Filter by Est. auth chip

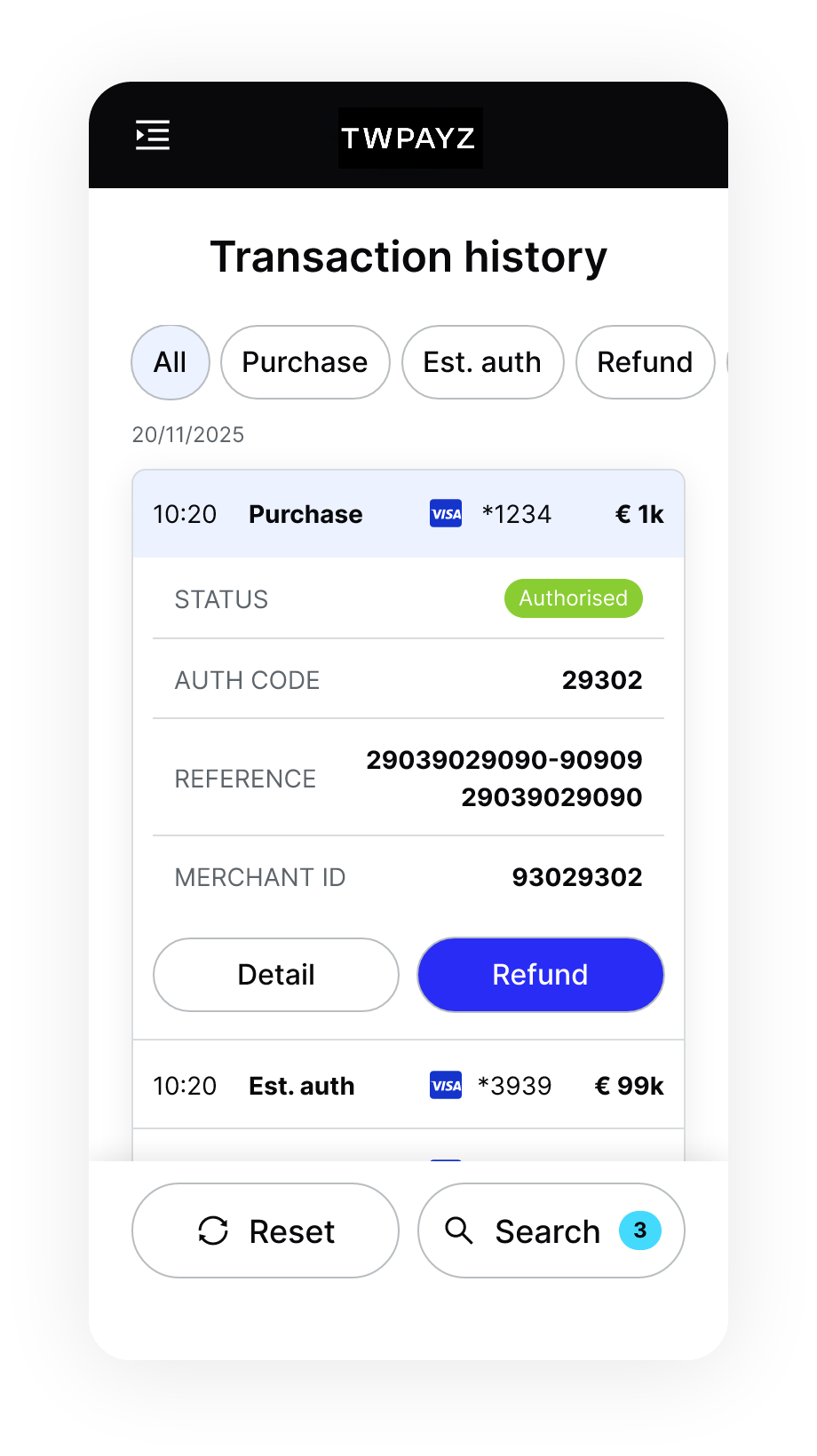click(x=483, y=362)
